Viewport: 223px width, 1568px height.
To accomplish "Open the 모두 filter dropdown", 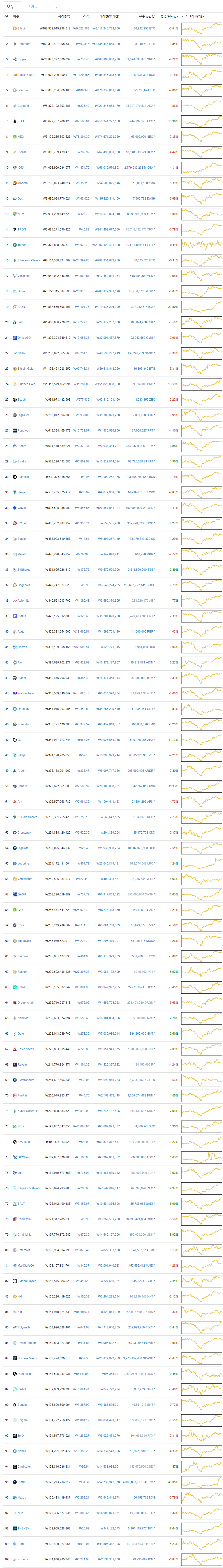I will click(12, 7).
